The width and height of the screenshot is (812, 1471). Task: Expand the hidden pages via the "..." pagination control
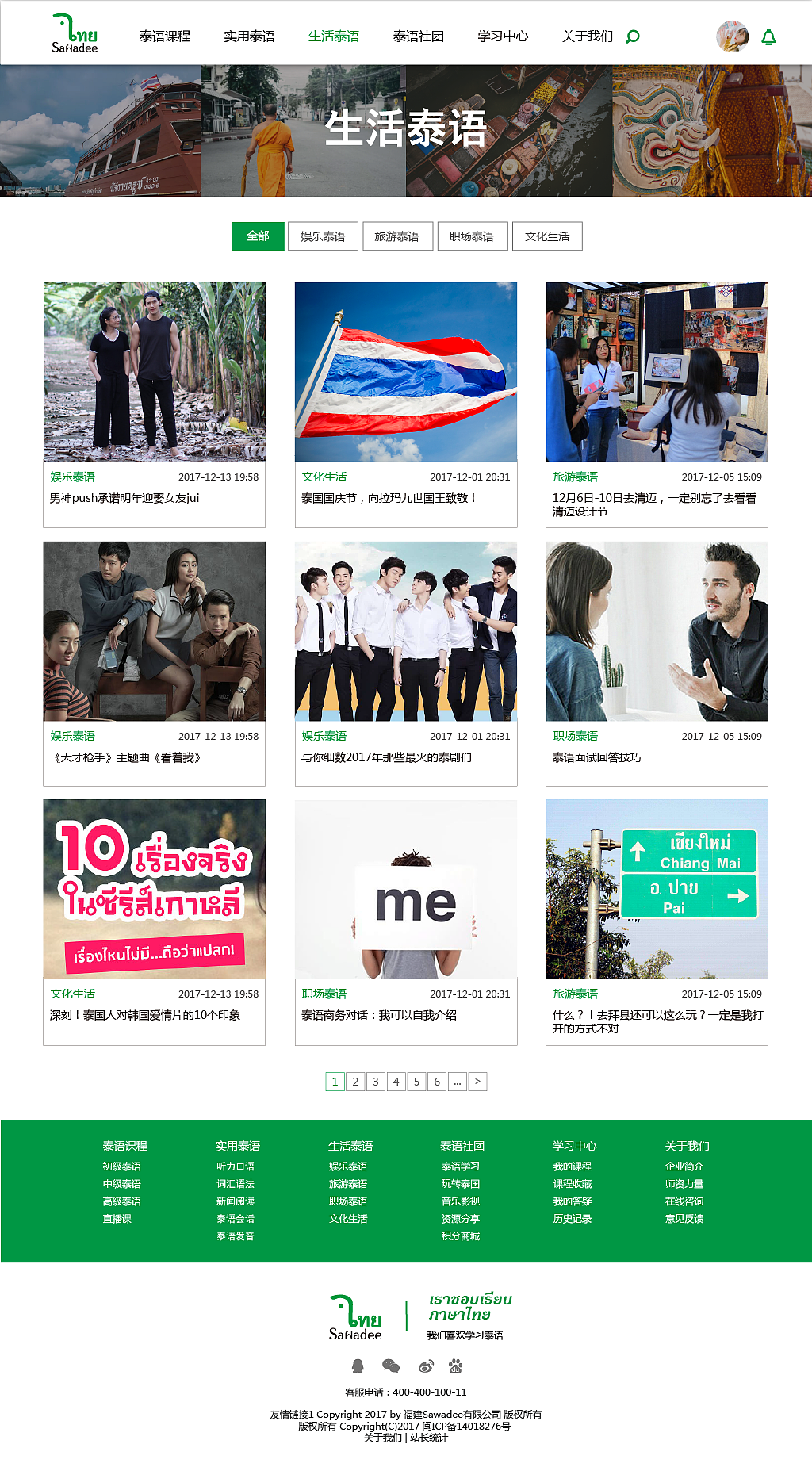456,1081
